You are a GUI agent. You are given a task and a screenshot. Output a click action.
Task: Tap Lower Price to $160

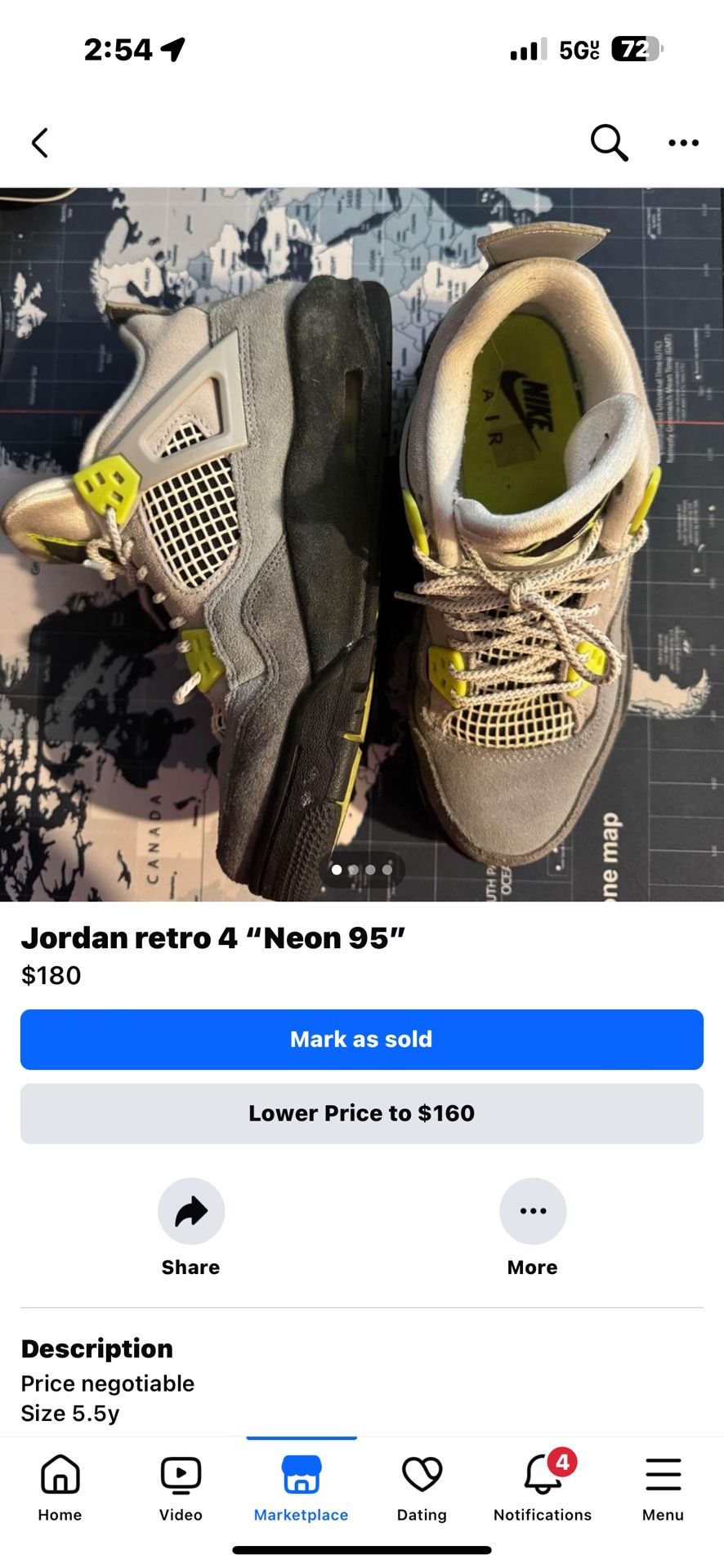(362, 1112)
